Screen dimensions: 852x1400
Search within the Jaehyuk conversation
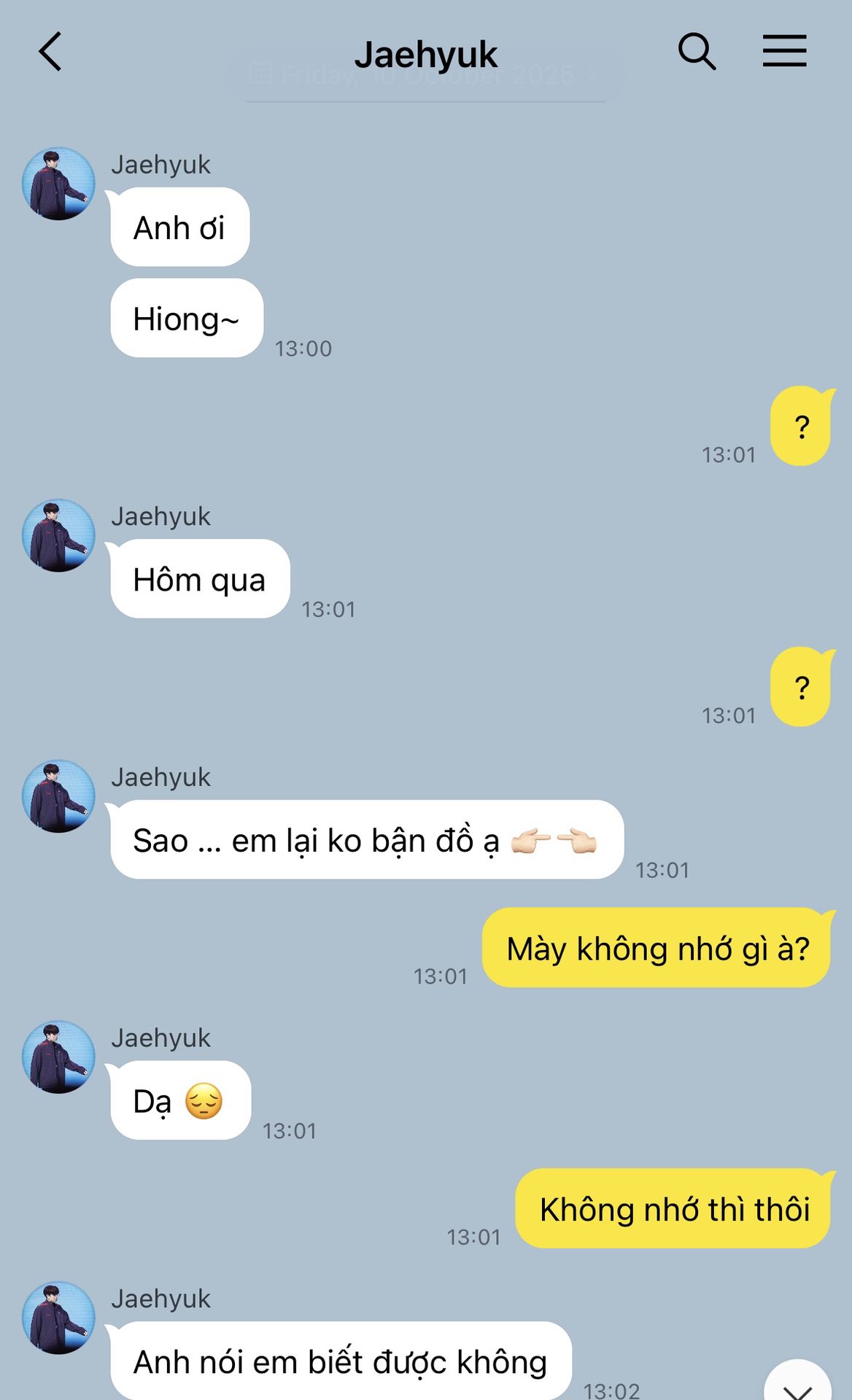pyautogui.click(x=697, y=52)
